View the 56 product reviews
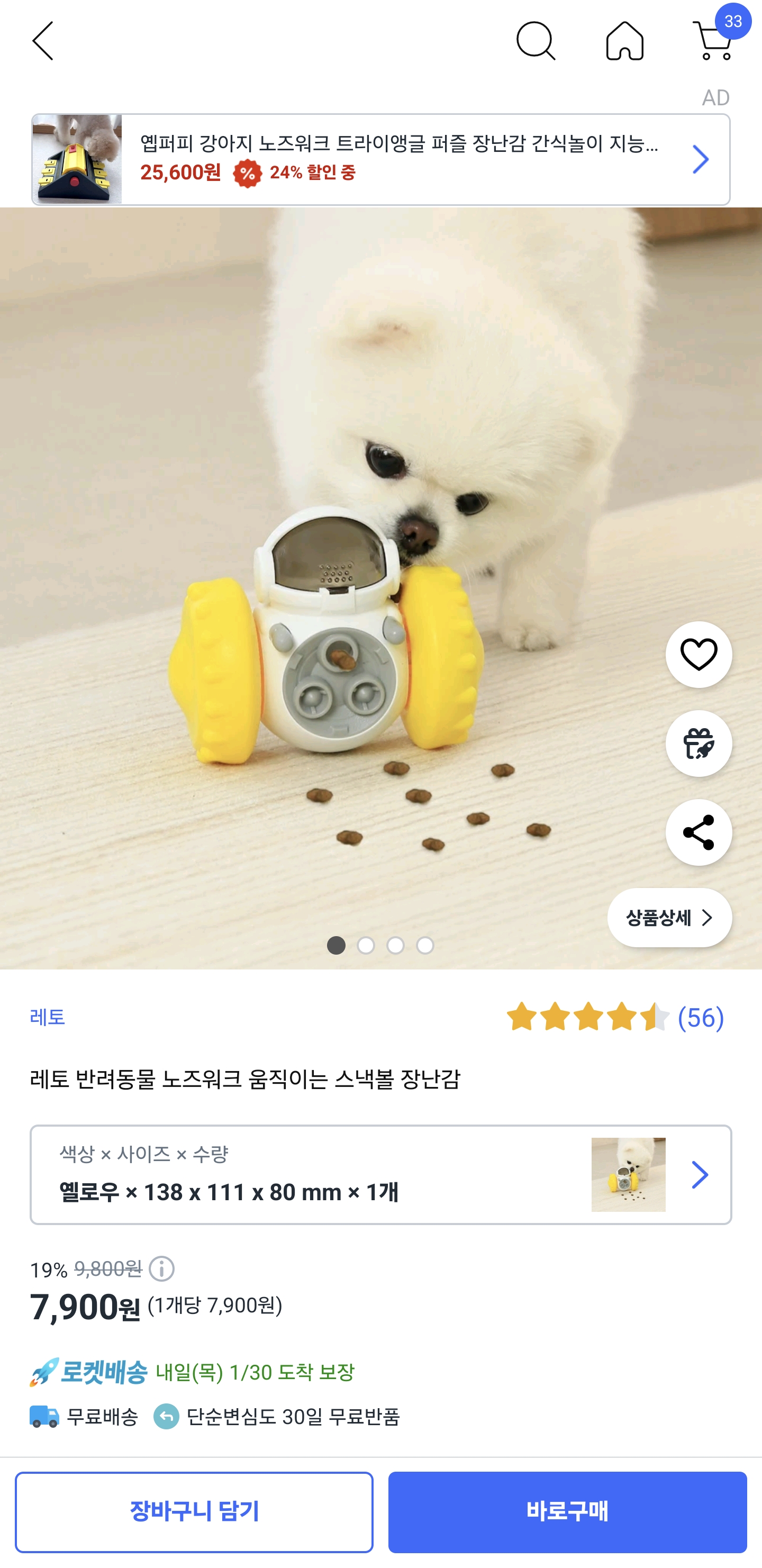Screen dimensions: 762x1568 coord(615,1017)
